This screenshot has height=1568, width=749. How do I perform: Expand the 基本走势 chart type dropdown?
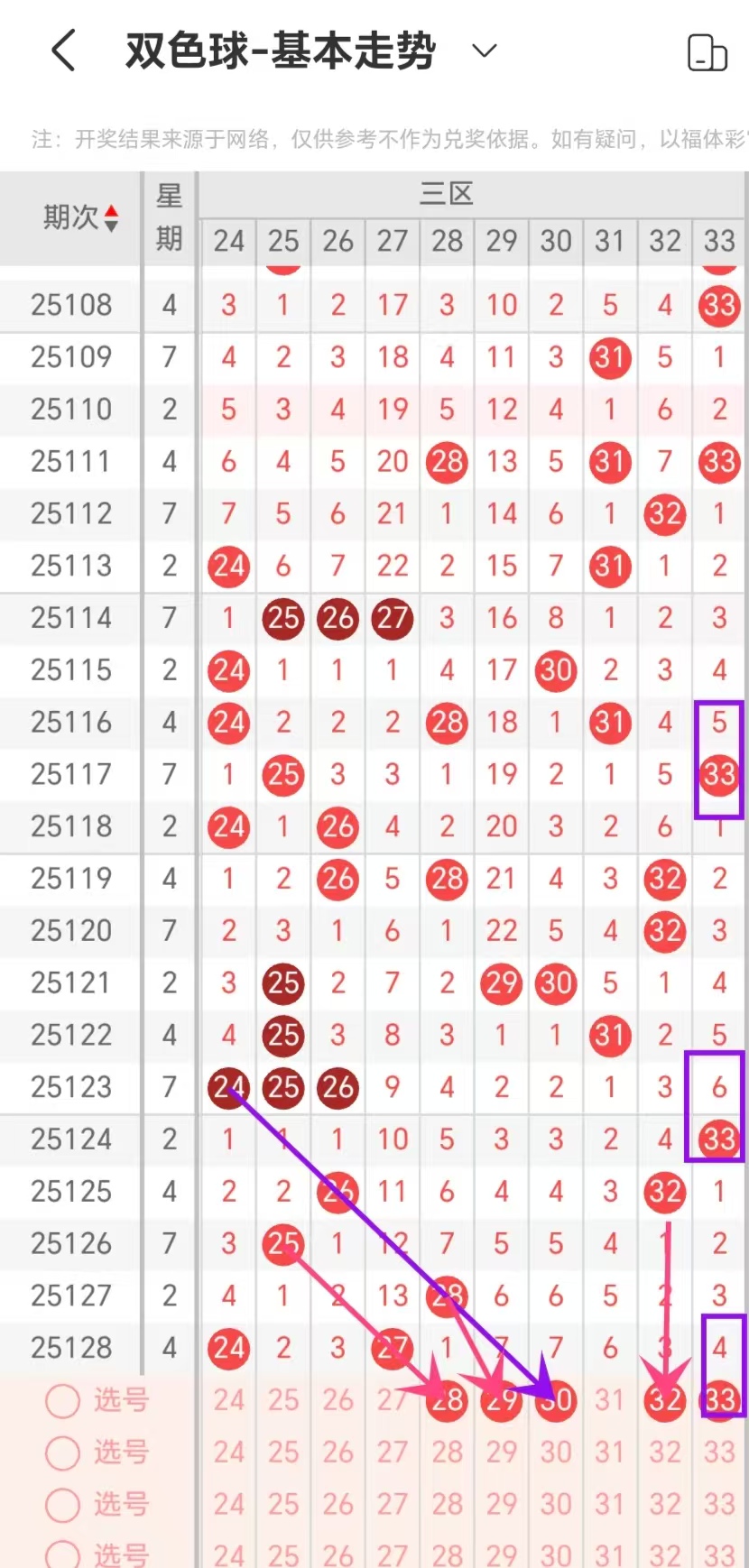tap(485, 51)
